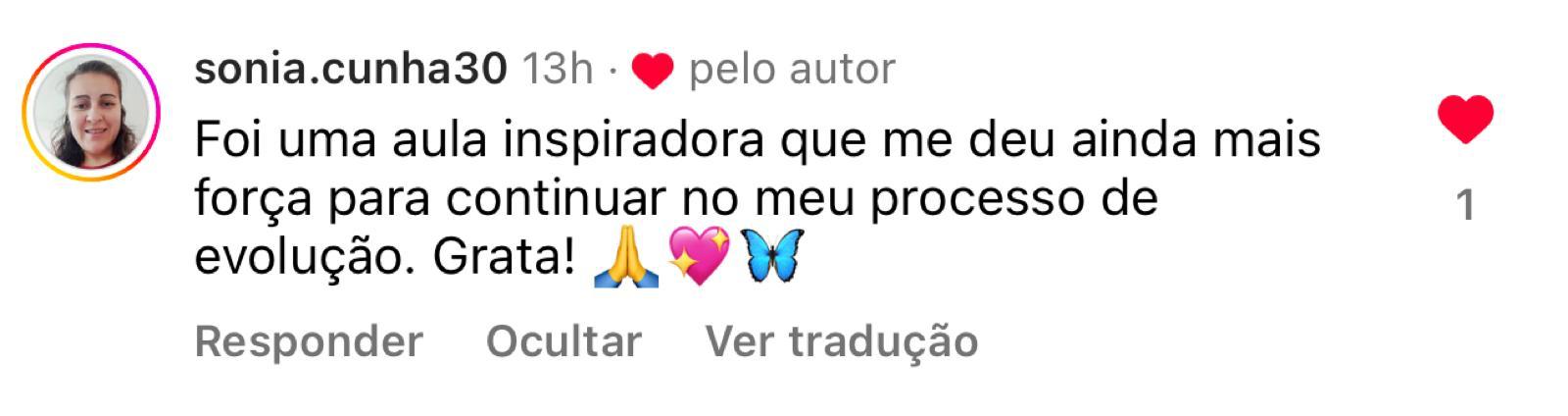Open sonia.cunha30's profile picture
Viewport: 1568px width, 416px height.
click(x=90, y=113)
